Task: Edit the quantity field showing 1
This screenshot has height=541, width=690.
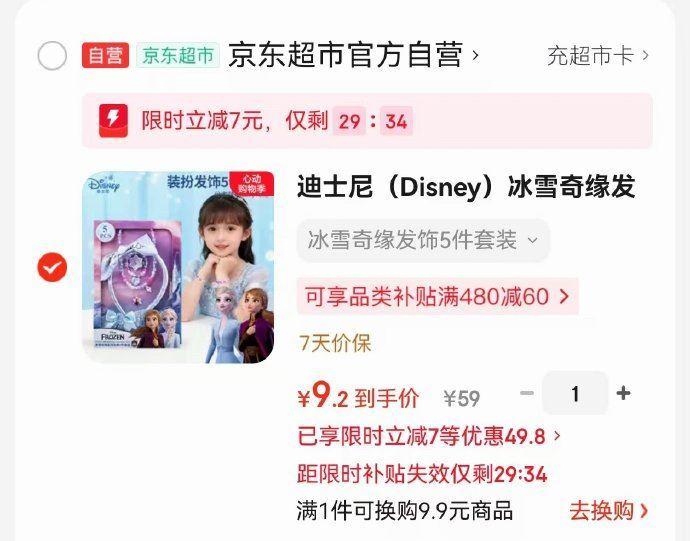Action: [x=575, y=393]
